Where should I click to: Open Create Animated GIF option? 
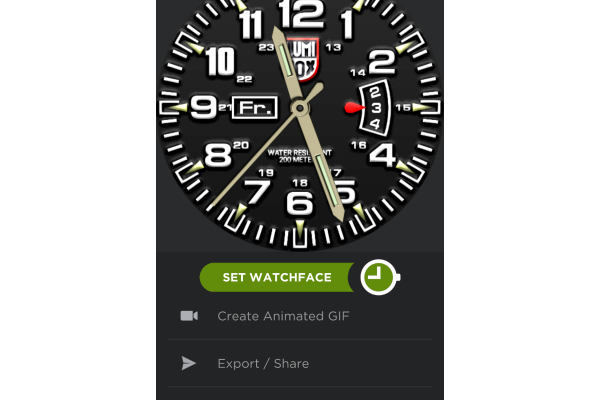(x=283, y=316)
